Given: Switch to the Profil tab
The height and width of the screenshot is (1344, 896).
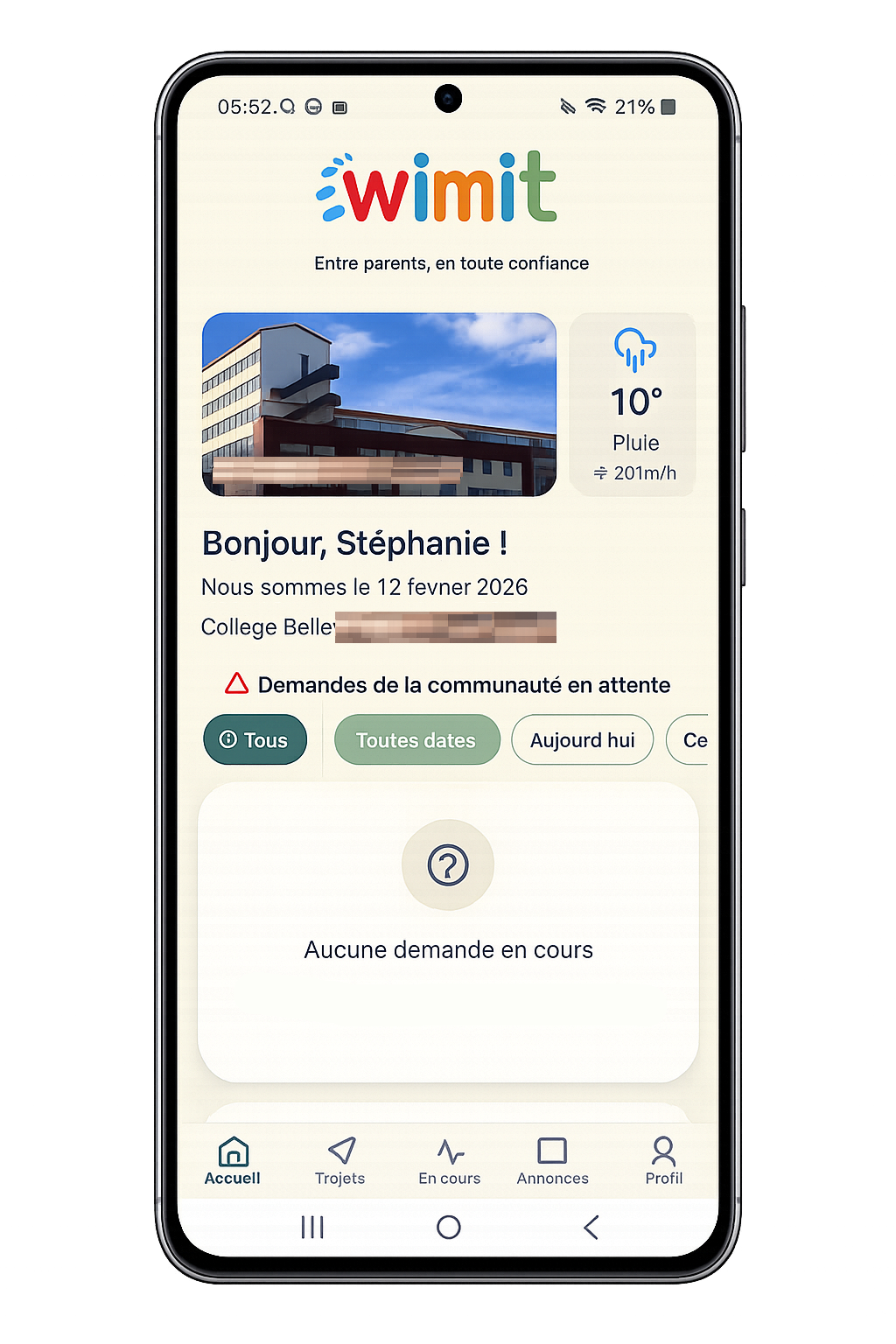Looking at the screenshot, I should (663, 1161).
